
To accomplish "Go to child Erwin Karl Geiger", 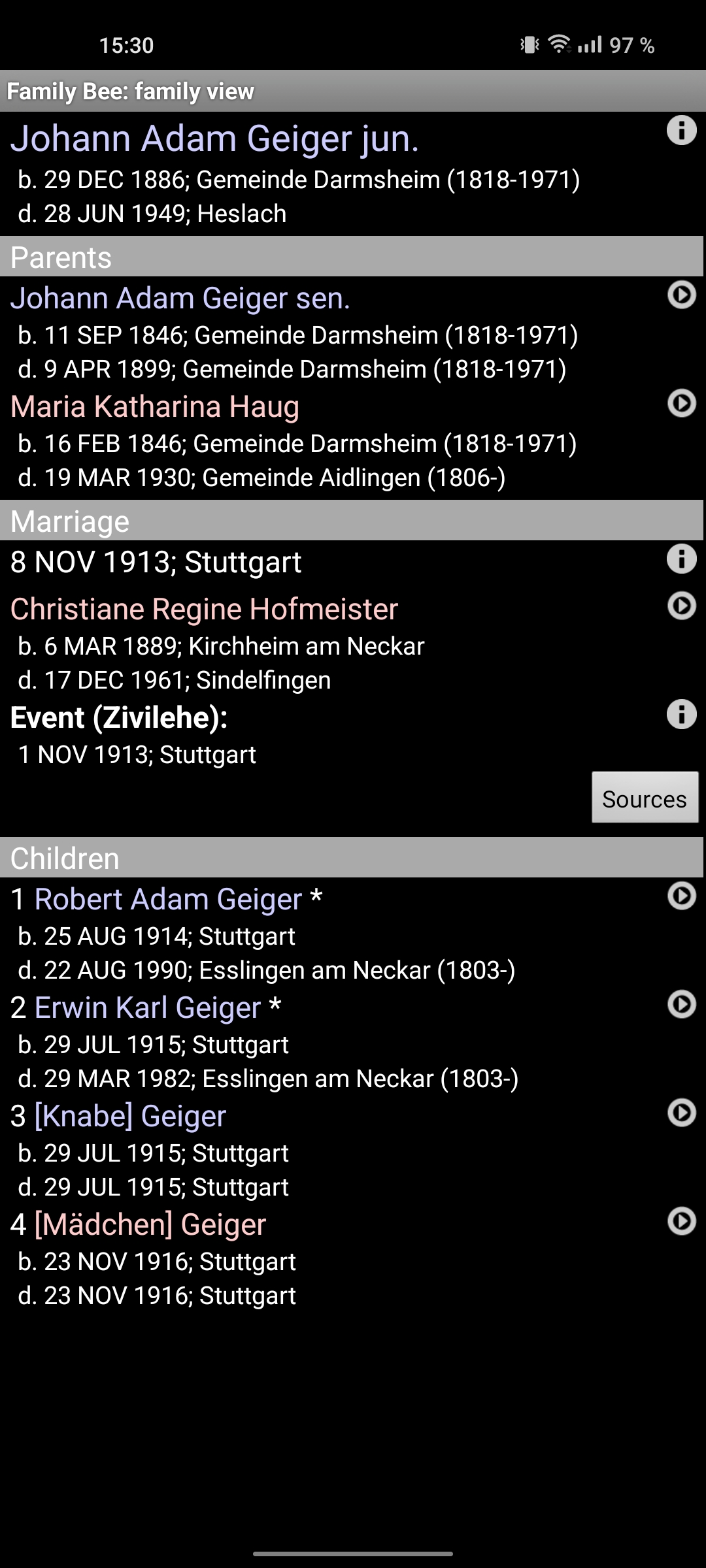I will click(x=681, y=1004).
